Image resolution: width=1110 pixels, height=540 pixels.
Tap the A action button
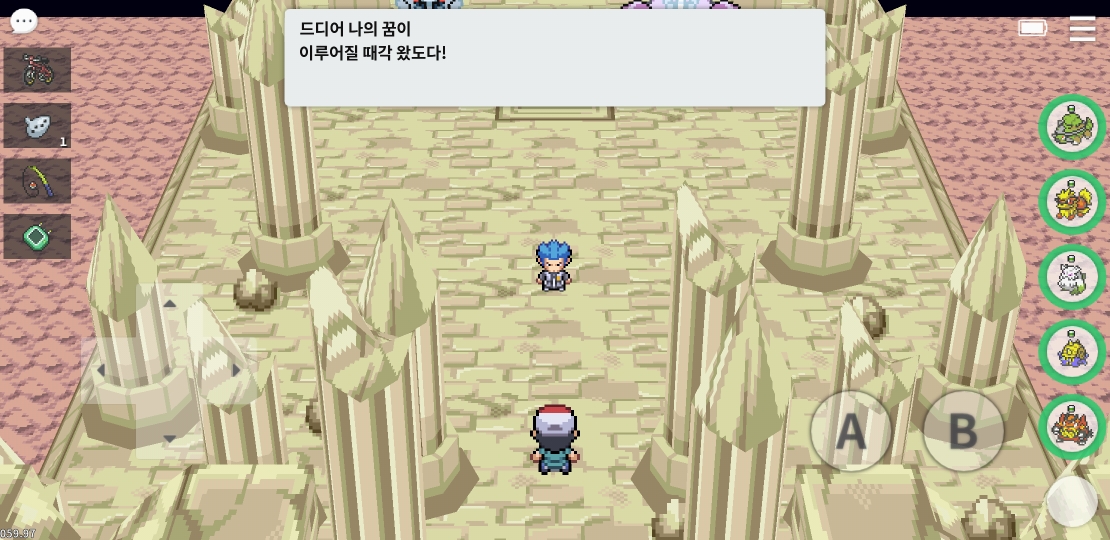(850, 431)
